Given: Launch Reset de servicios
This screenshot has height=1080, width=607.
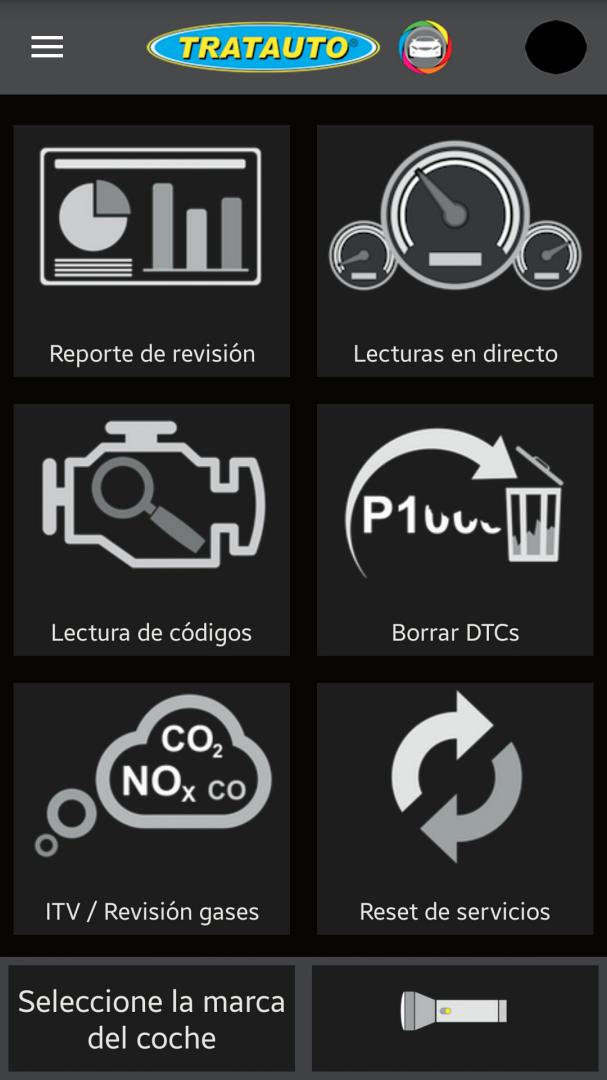Looking at the screenshot, I should [x=455, y=808].
